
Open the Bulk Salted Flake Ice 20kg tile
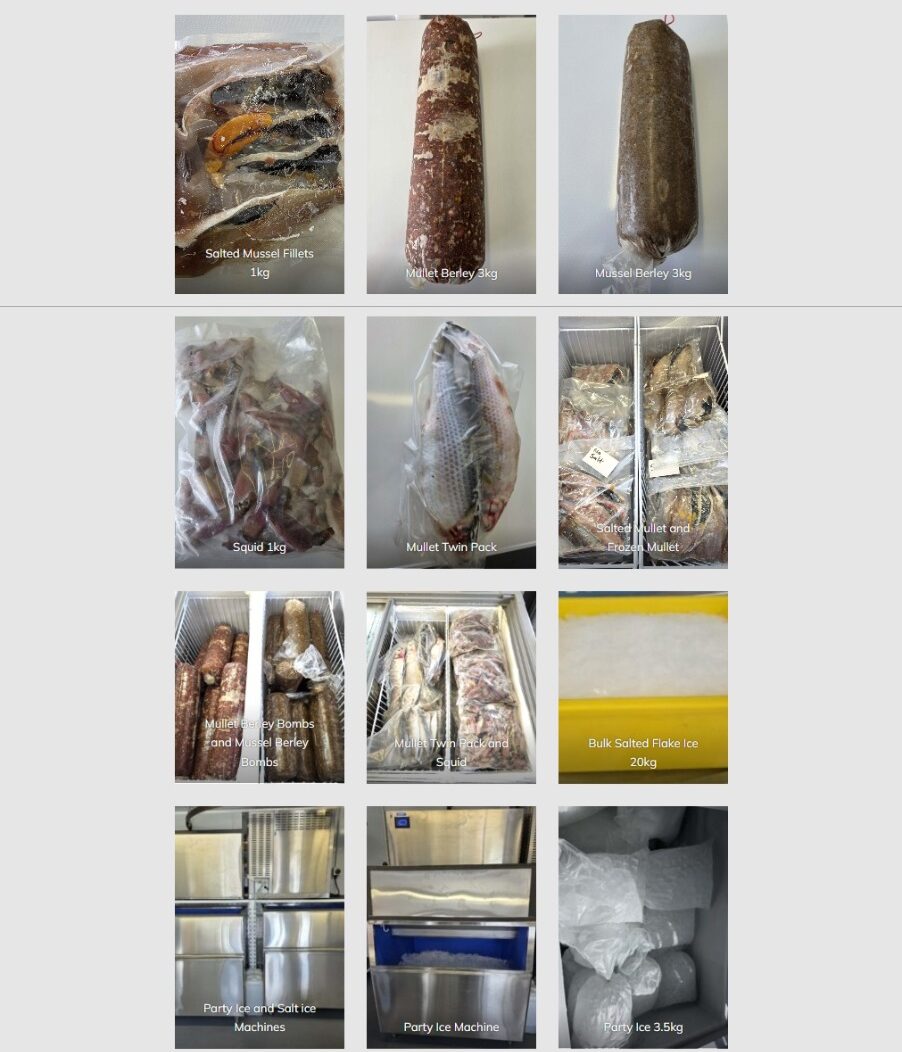pos(642,686)
